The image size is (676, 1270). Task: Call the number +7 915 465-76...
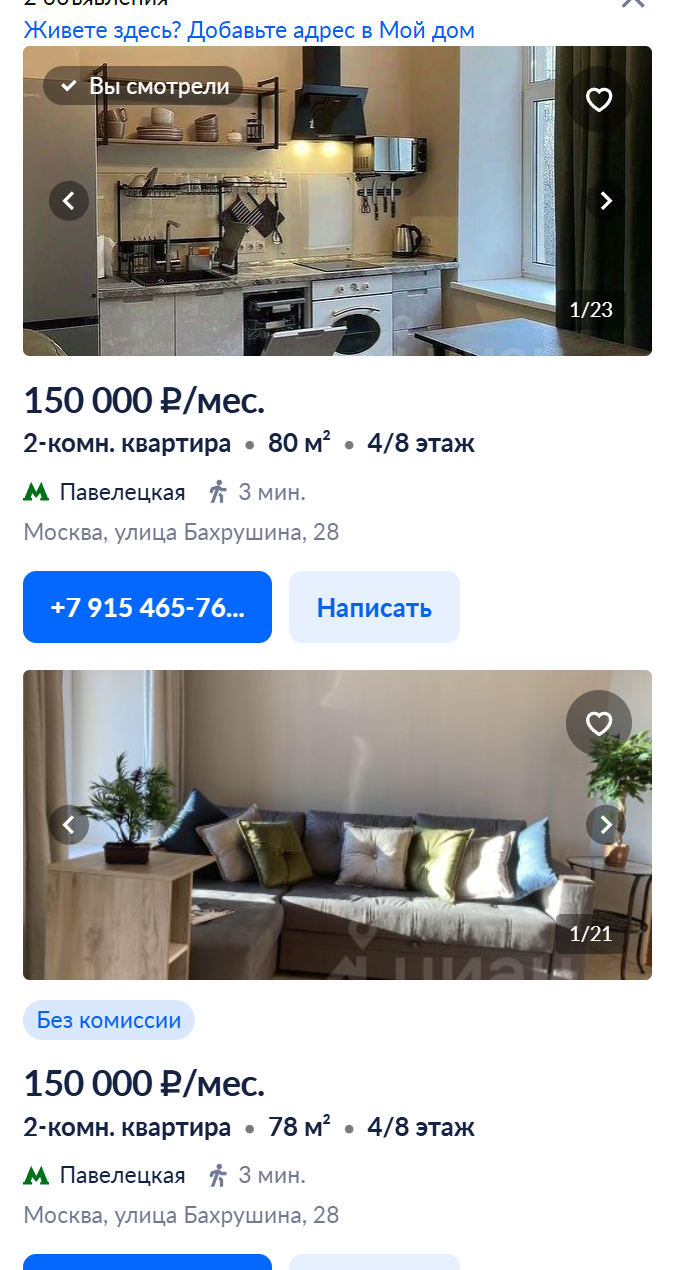(147, 607)
